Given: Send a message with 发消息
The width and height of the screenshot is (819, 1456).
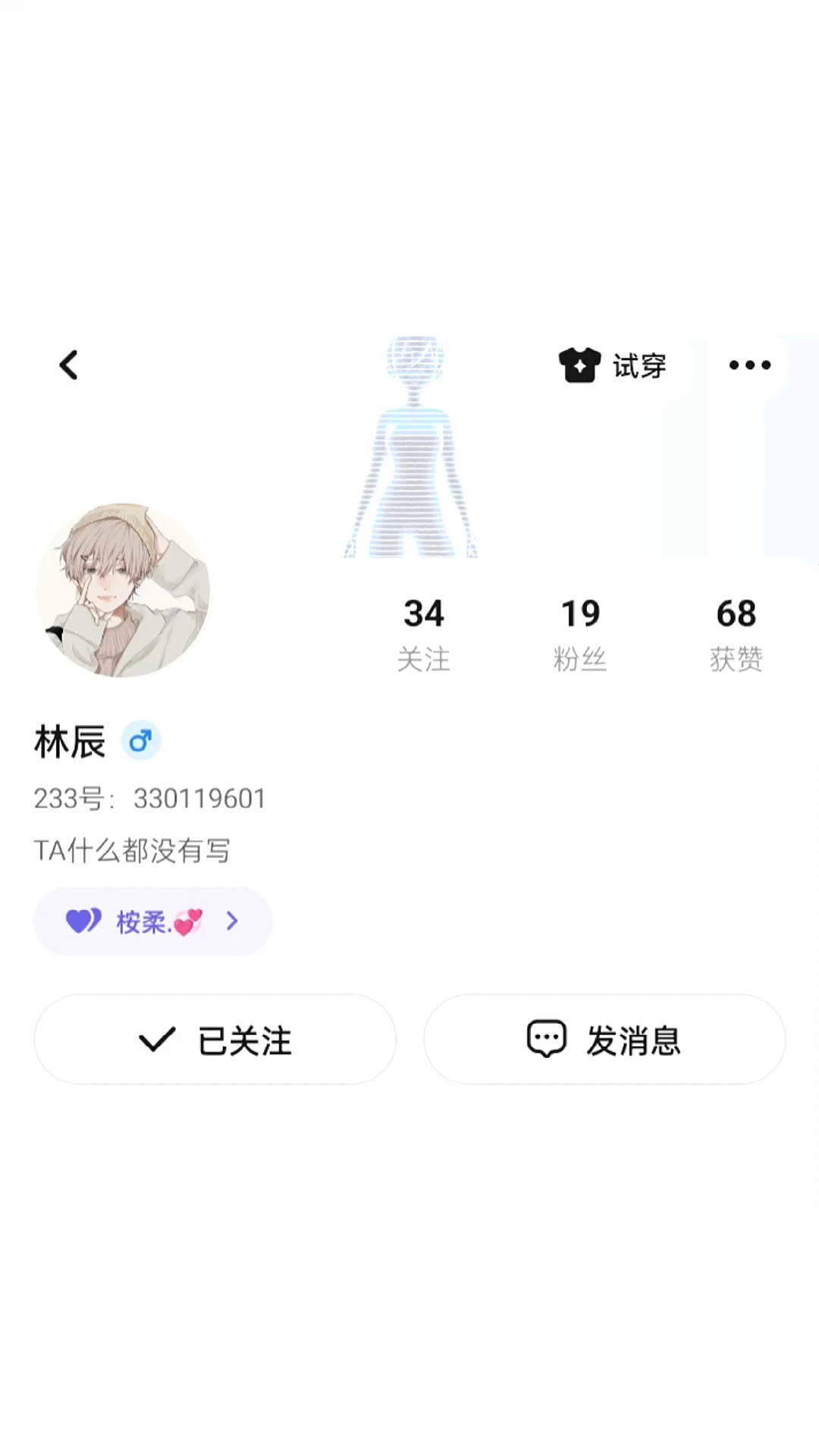Looking at the screenshot, I should click(x=604, y=1040).
